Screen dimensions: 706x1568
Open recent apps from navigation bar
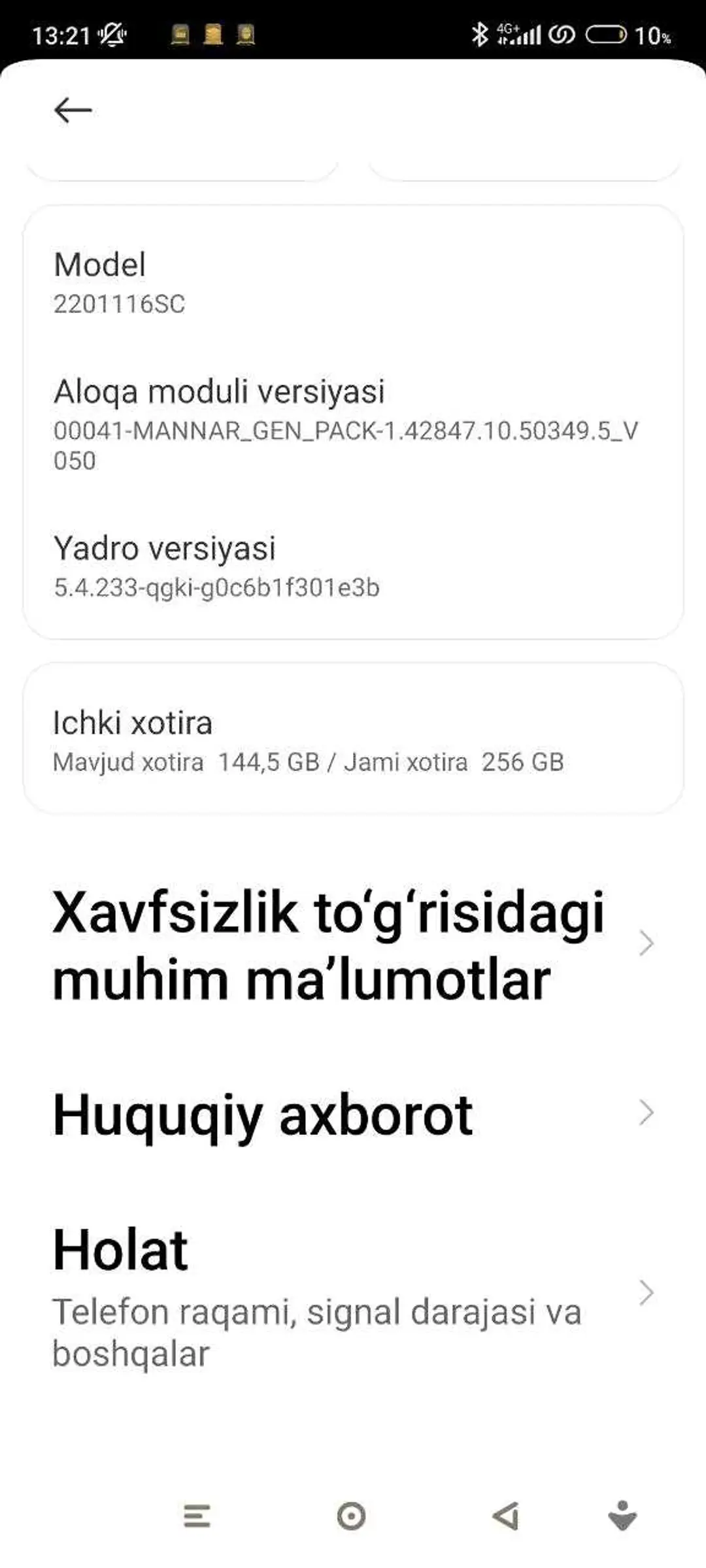click(x=197, y=1516)
